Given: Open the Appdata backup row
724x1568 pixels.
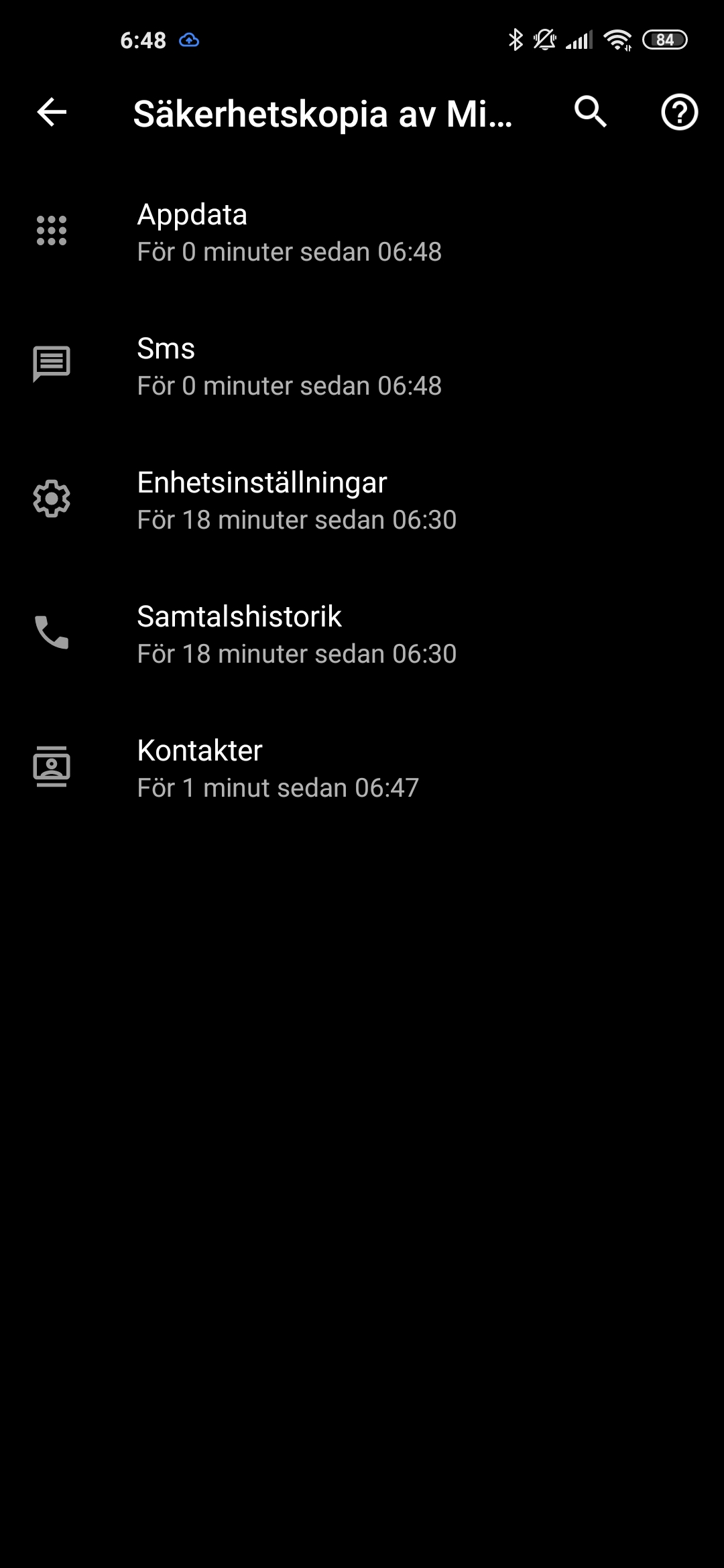Looking at the screenshot, I should (362, 232).
